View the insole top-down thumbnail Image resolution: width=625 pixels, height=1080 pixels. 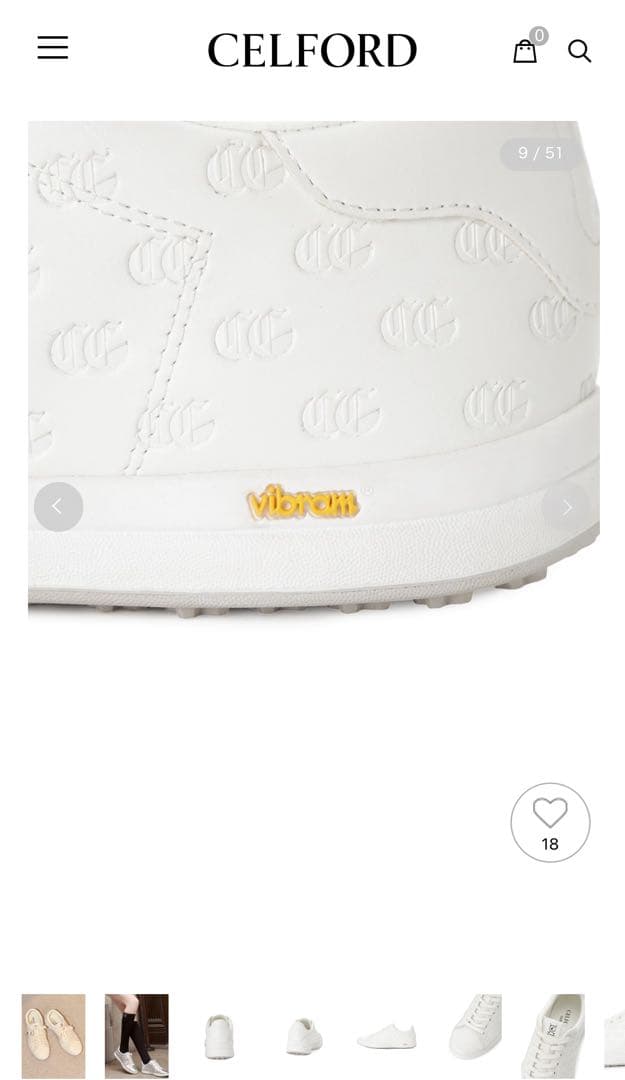tap(553, 1036)
